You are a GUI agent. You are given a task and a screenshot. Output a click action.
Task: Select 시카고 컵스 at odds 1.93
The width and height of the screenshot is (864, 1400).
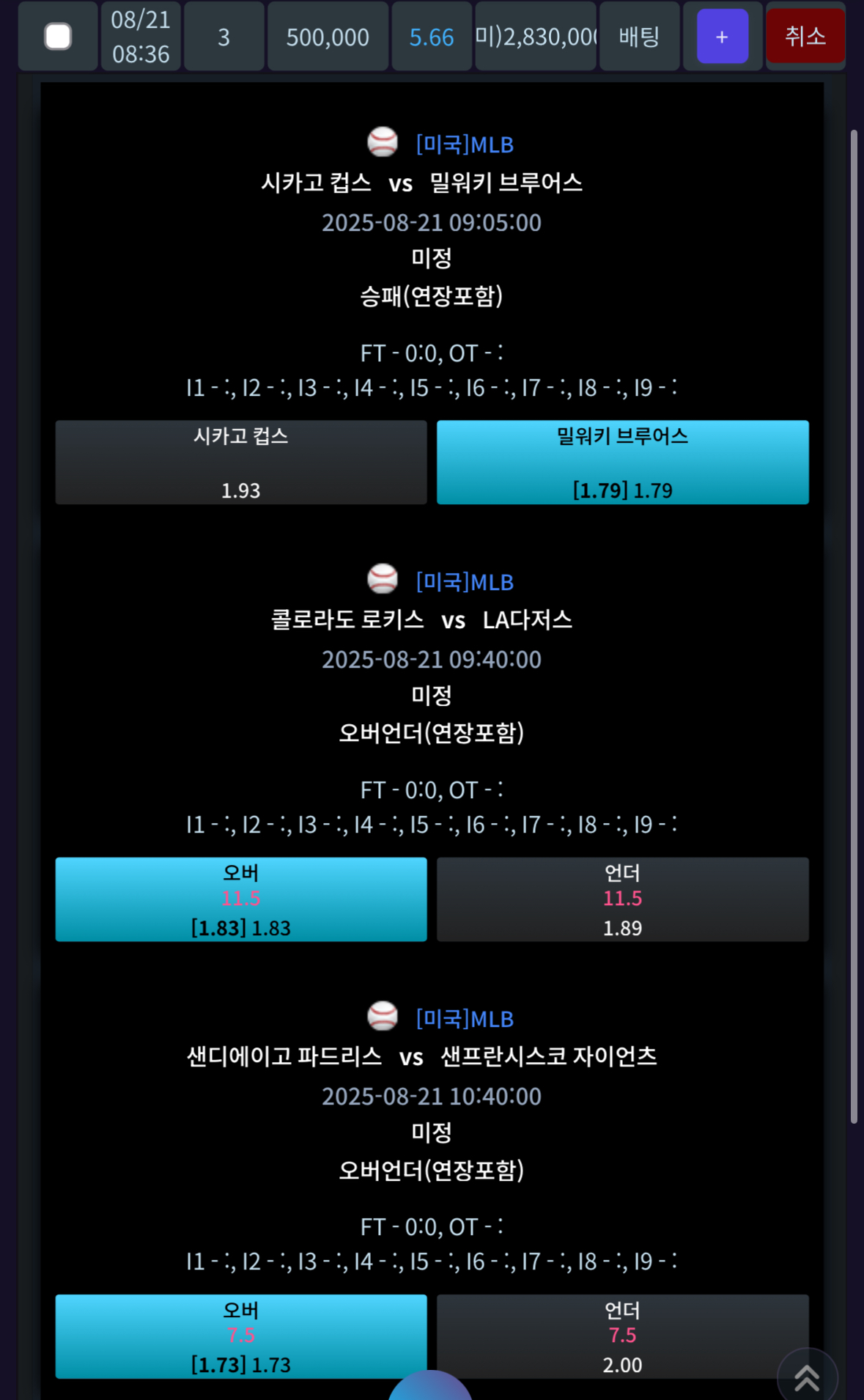(241, 462)
